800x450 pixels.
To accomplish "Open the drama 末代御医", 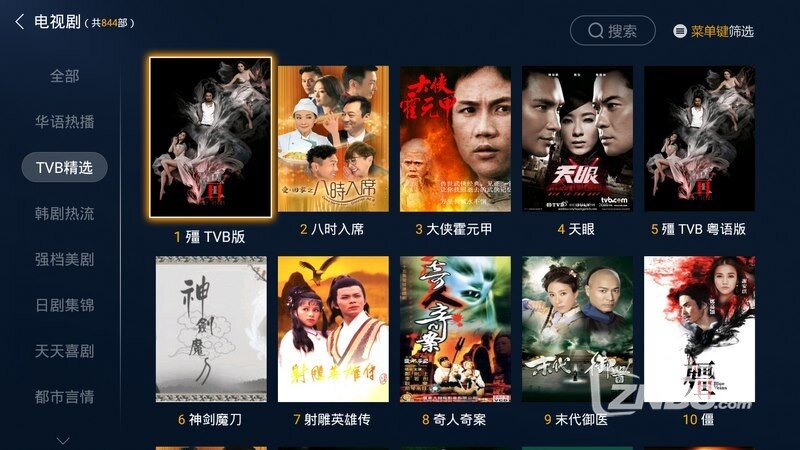I will tap(577, 329).
